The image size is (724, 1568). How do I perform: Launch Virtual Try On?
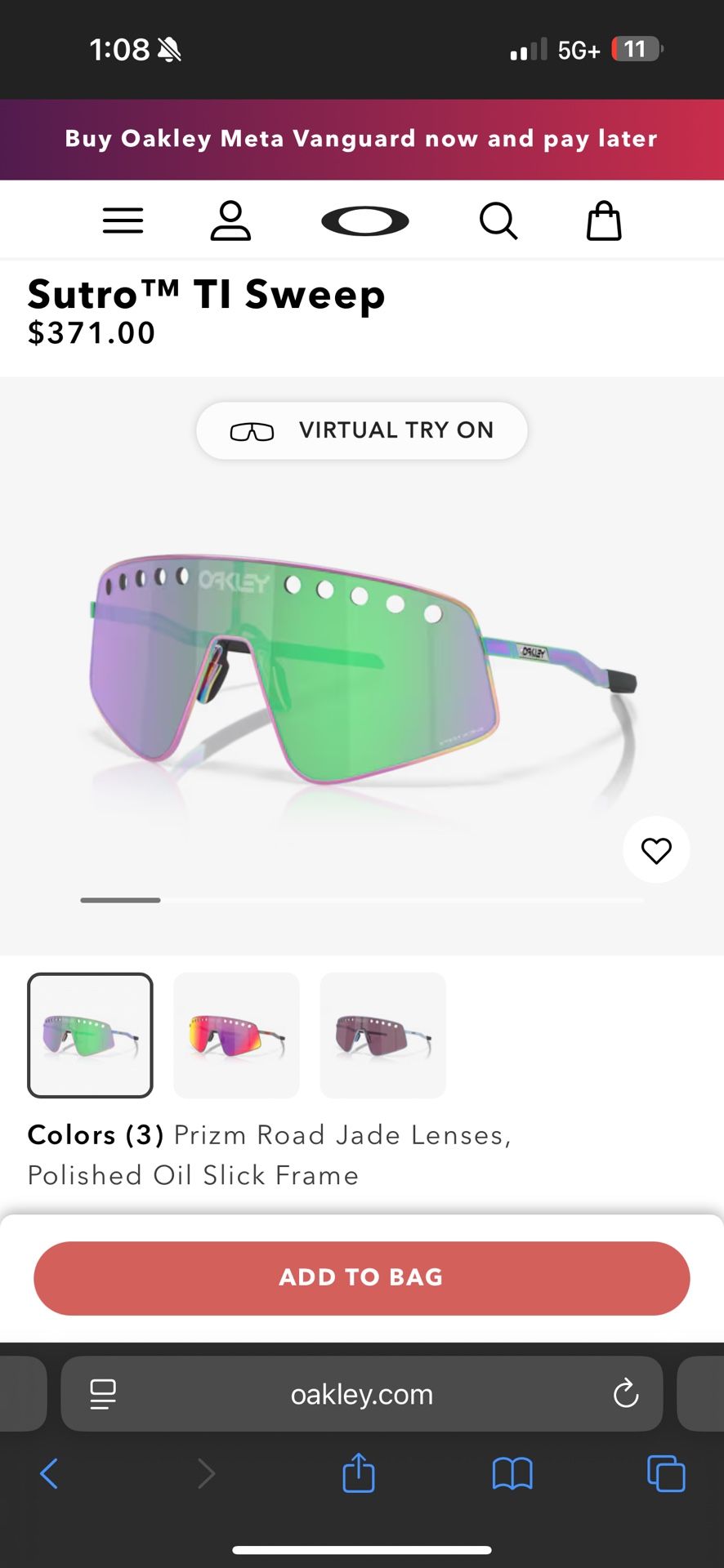point(361,430)
